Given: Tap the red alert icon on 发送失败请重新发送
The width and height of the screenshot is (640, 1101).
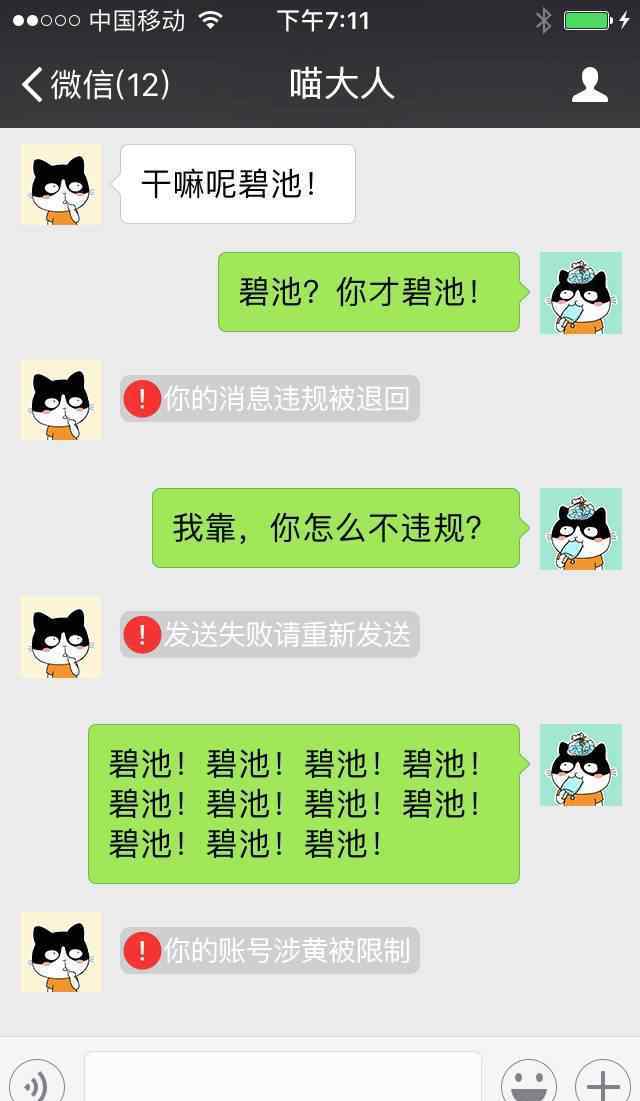Looking at the screenshot, I should tap(142, 635).
